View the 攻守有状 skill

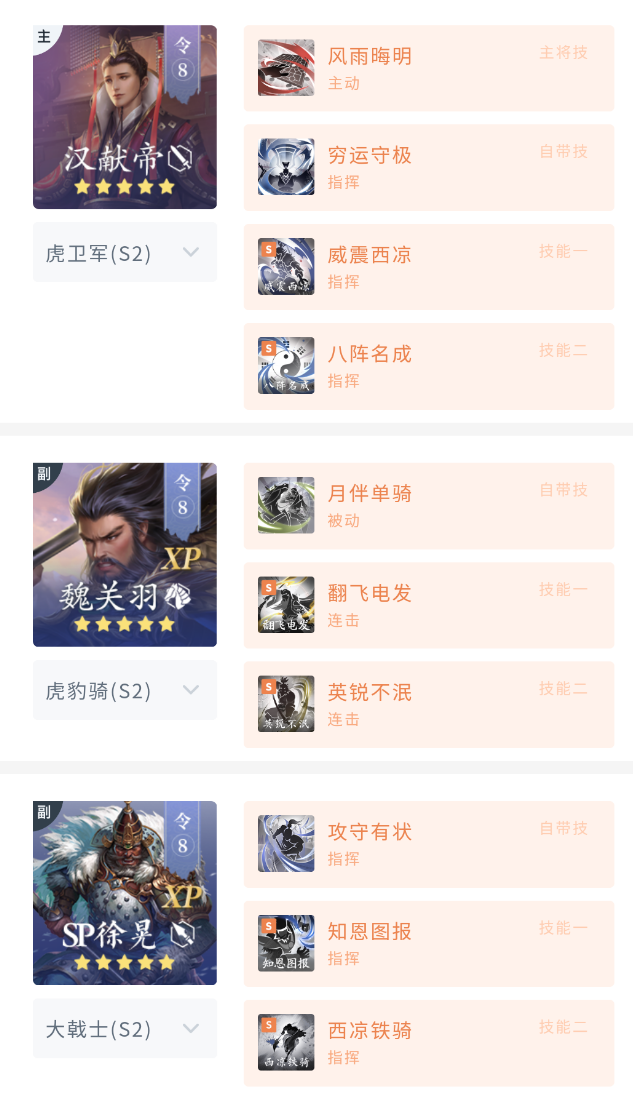coord(428,843)
